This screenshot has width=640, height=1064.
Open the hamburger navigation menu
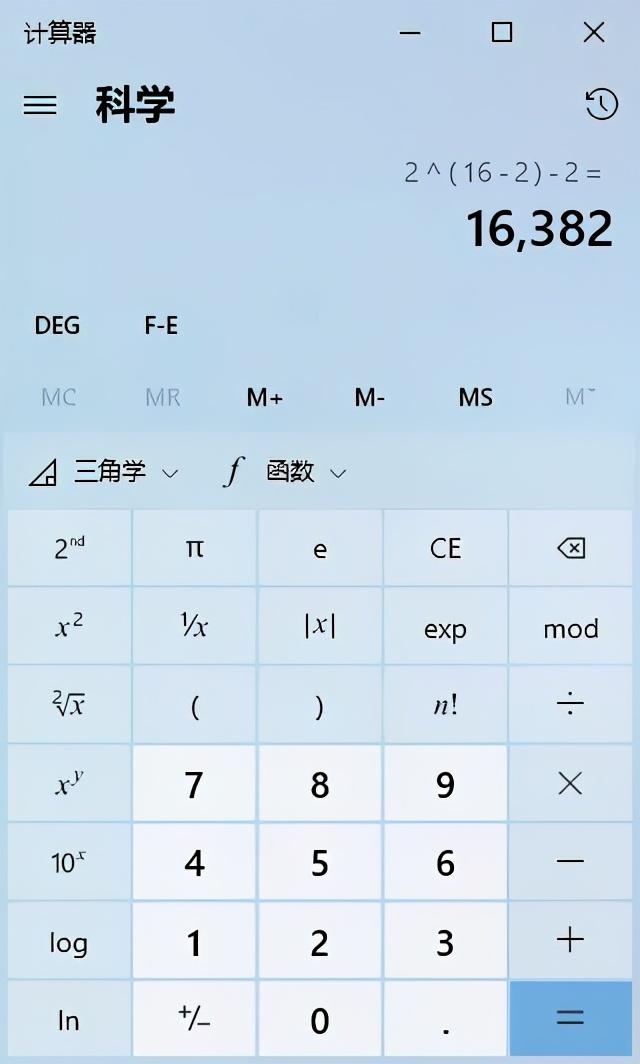(x=40, y=105)
